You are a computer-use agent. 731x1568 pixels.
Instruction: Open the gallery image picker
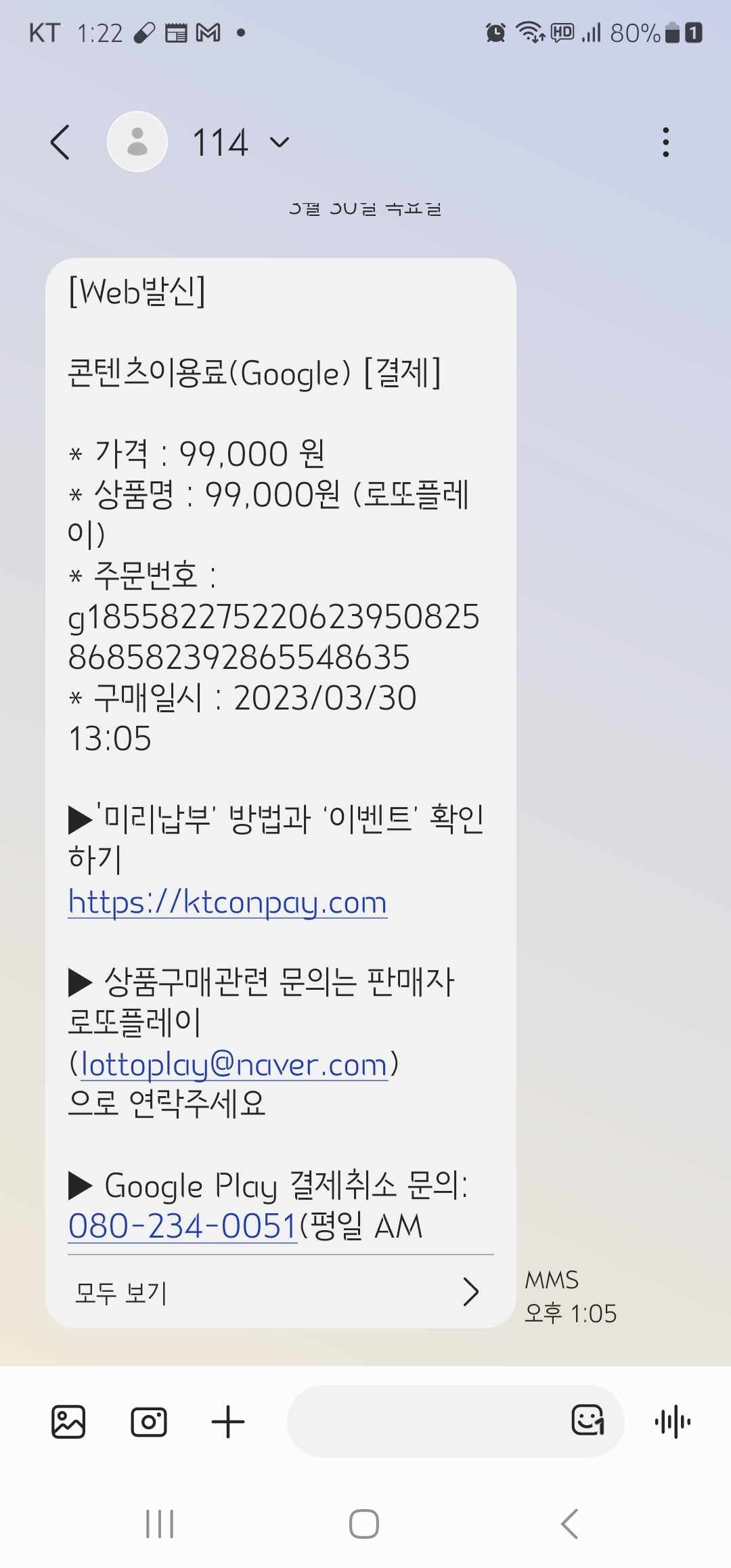coord(68,1421)
